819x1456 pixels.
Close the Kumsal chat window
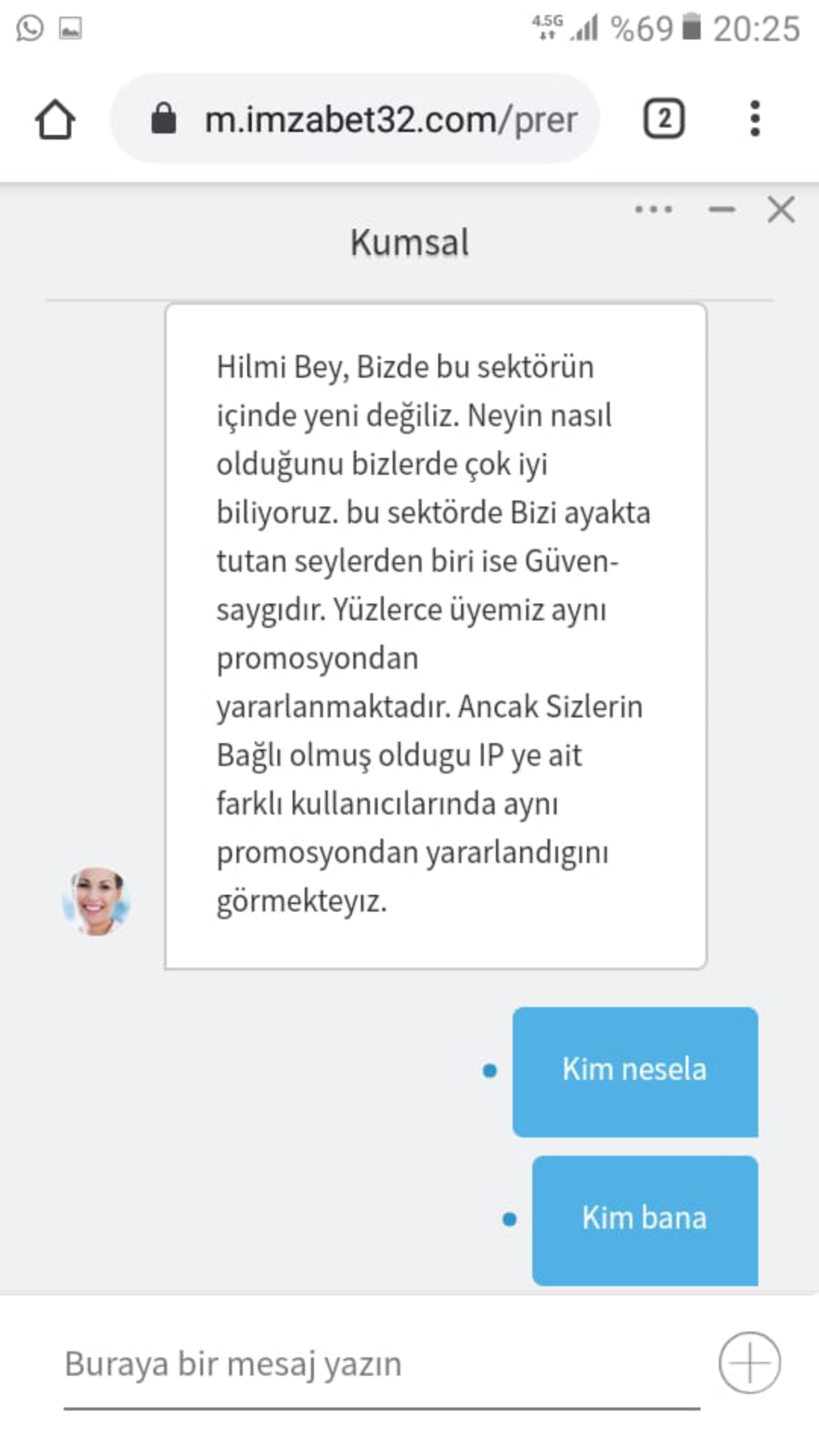(x=780, y=209)
